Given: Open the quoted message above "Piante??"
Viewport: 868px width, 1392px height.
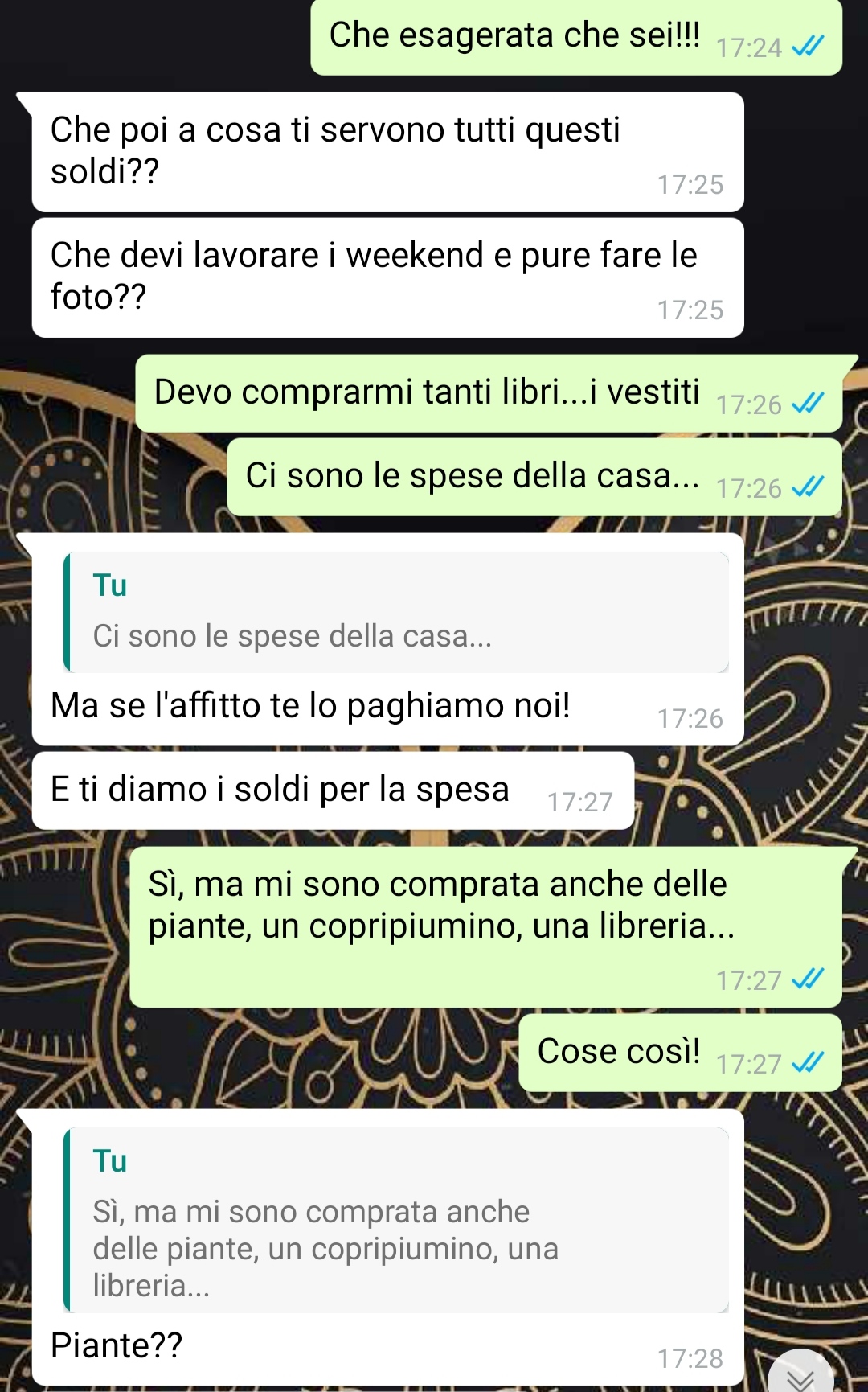Looking at the screenshot, I should [396, 1221].
